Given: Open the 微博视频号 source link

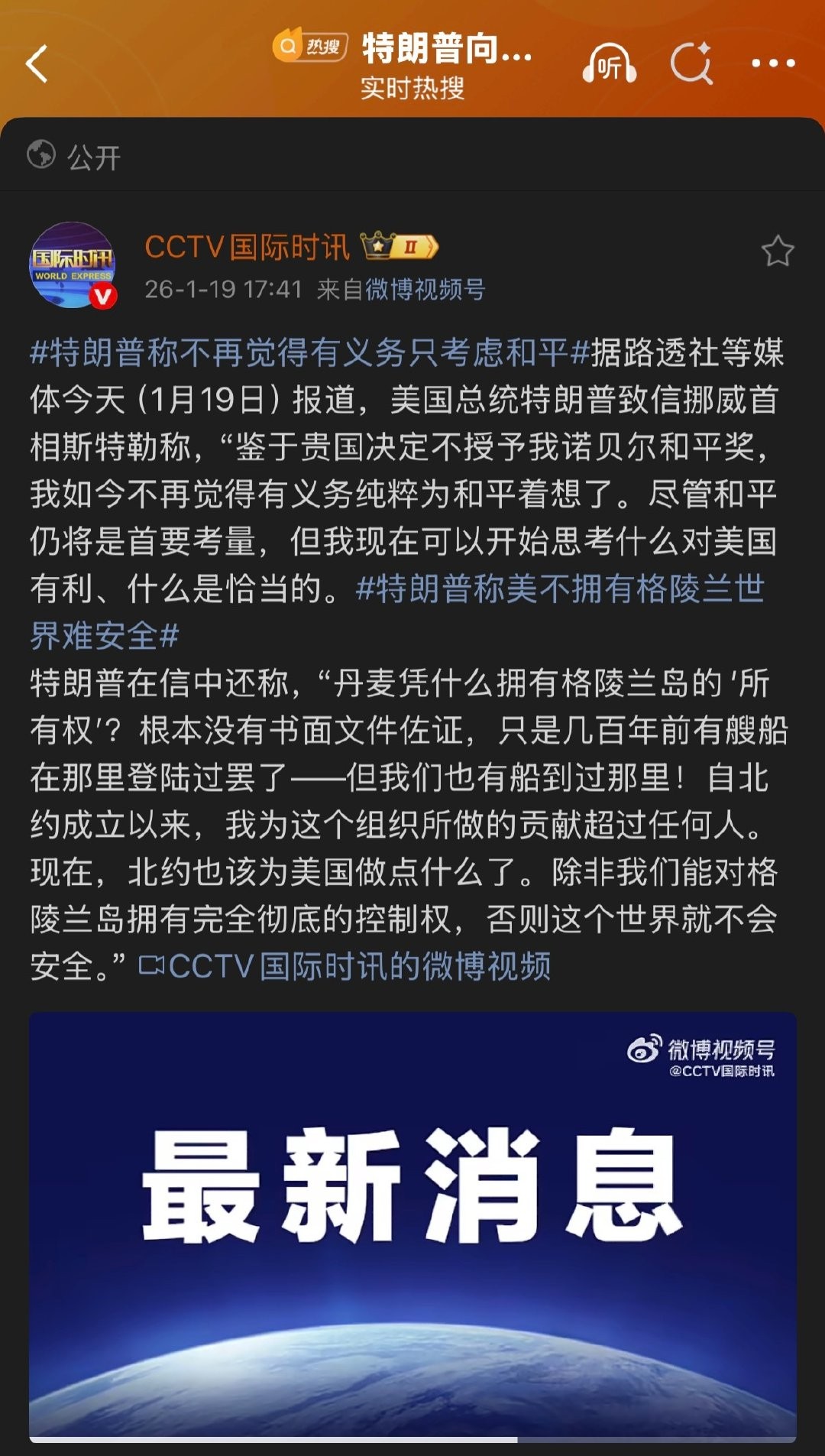Looking at the screenshot, I should coord(425,290).
